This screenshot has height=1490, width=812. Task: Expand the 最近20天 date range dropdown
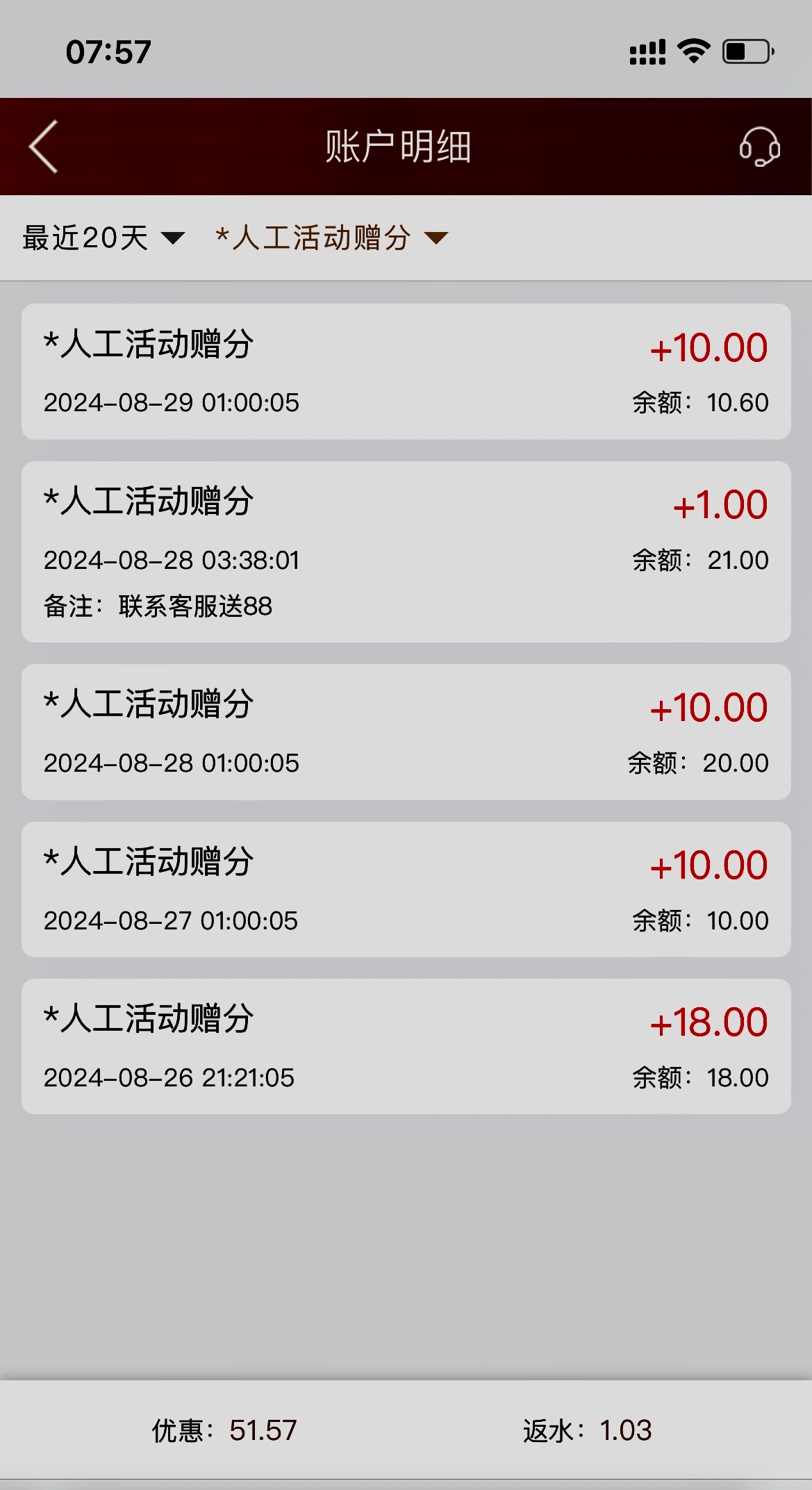(103, 238)
